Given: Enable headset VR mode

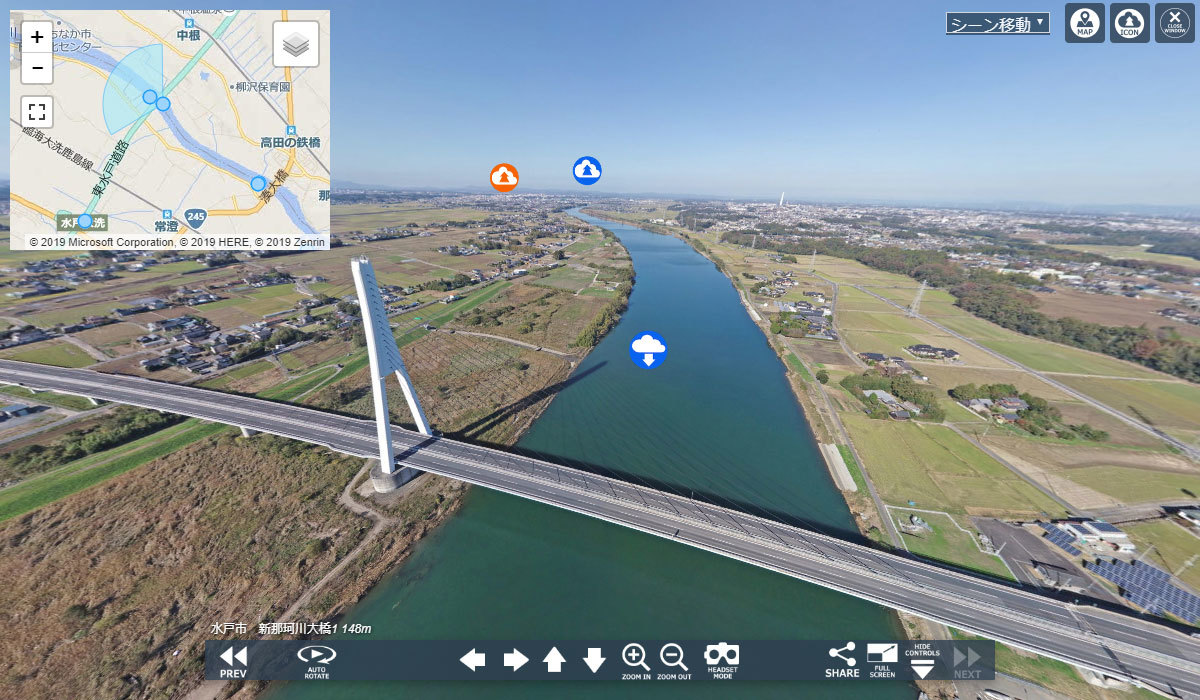Looking at the screenshot, I should (722, 660).
